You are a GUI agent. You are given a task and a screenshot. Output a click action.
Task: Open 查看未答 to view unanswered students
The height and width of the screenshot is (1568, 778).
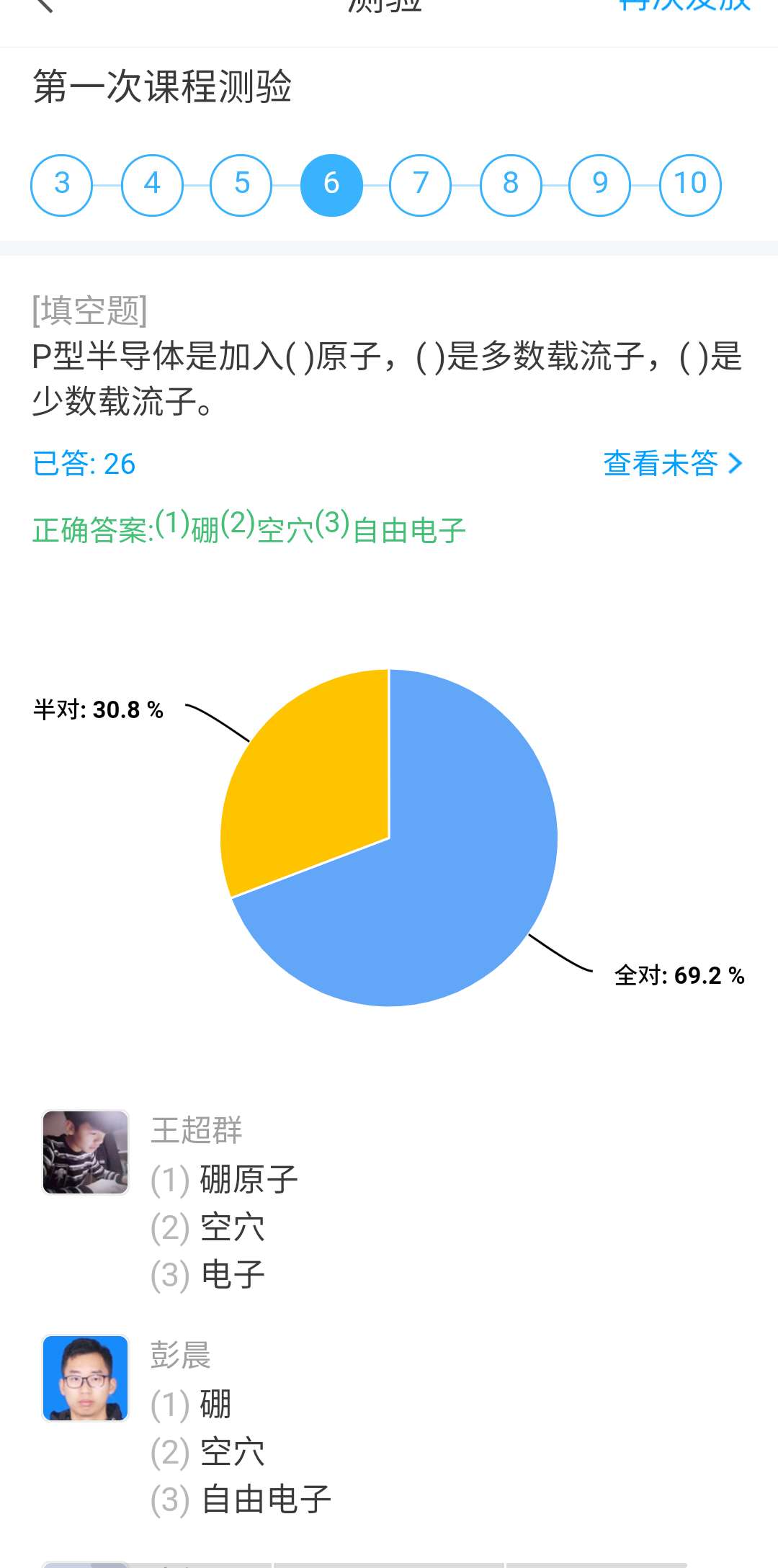pyautogui.click(x=672, y=463)
